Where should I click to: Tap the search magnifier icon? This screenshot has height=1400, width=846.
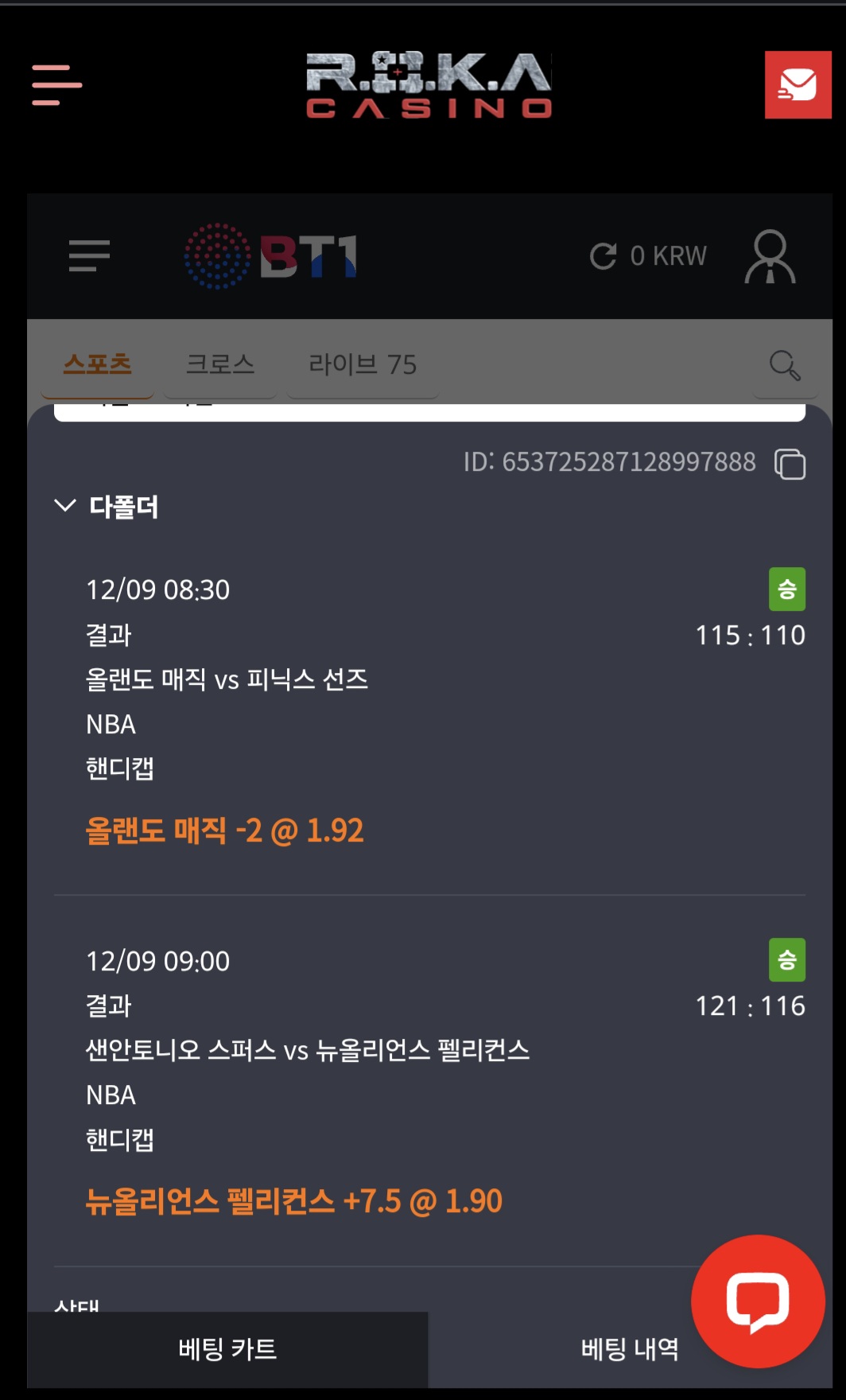coord(785,365)
